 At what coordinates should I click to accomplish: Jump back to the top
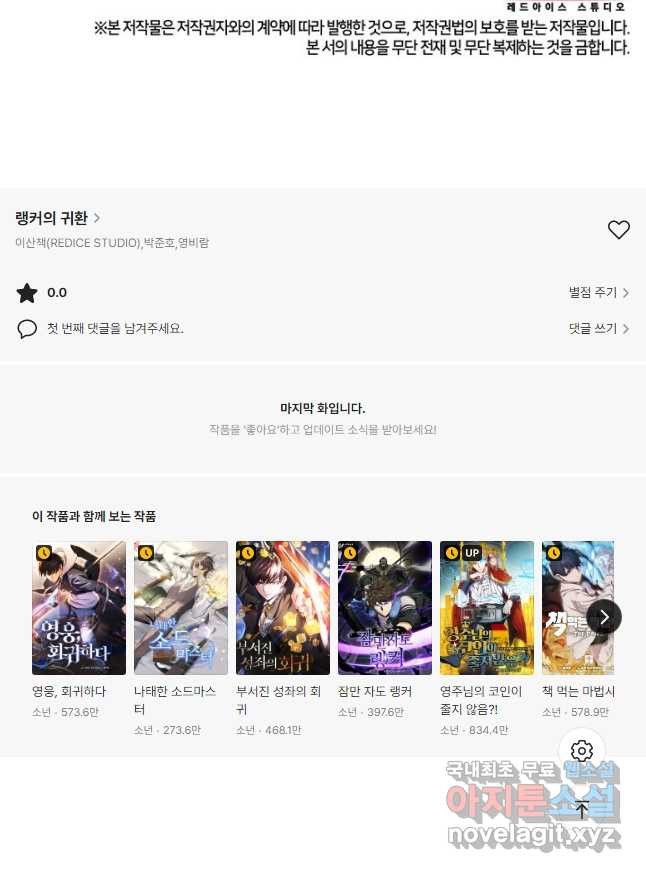[x=582, y=810]
